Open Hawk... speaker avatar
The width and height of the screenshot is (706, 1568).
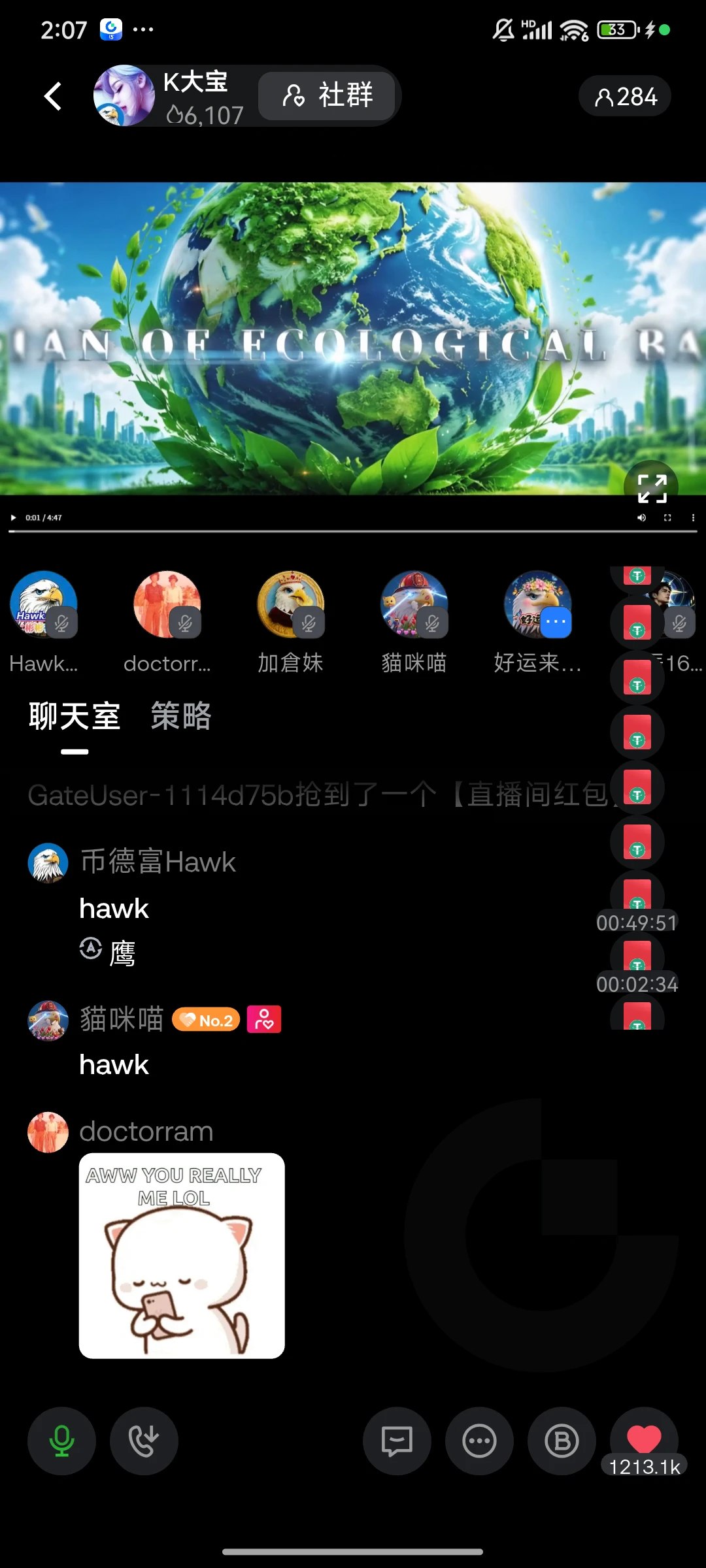[x=43, y=604]
